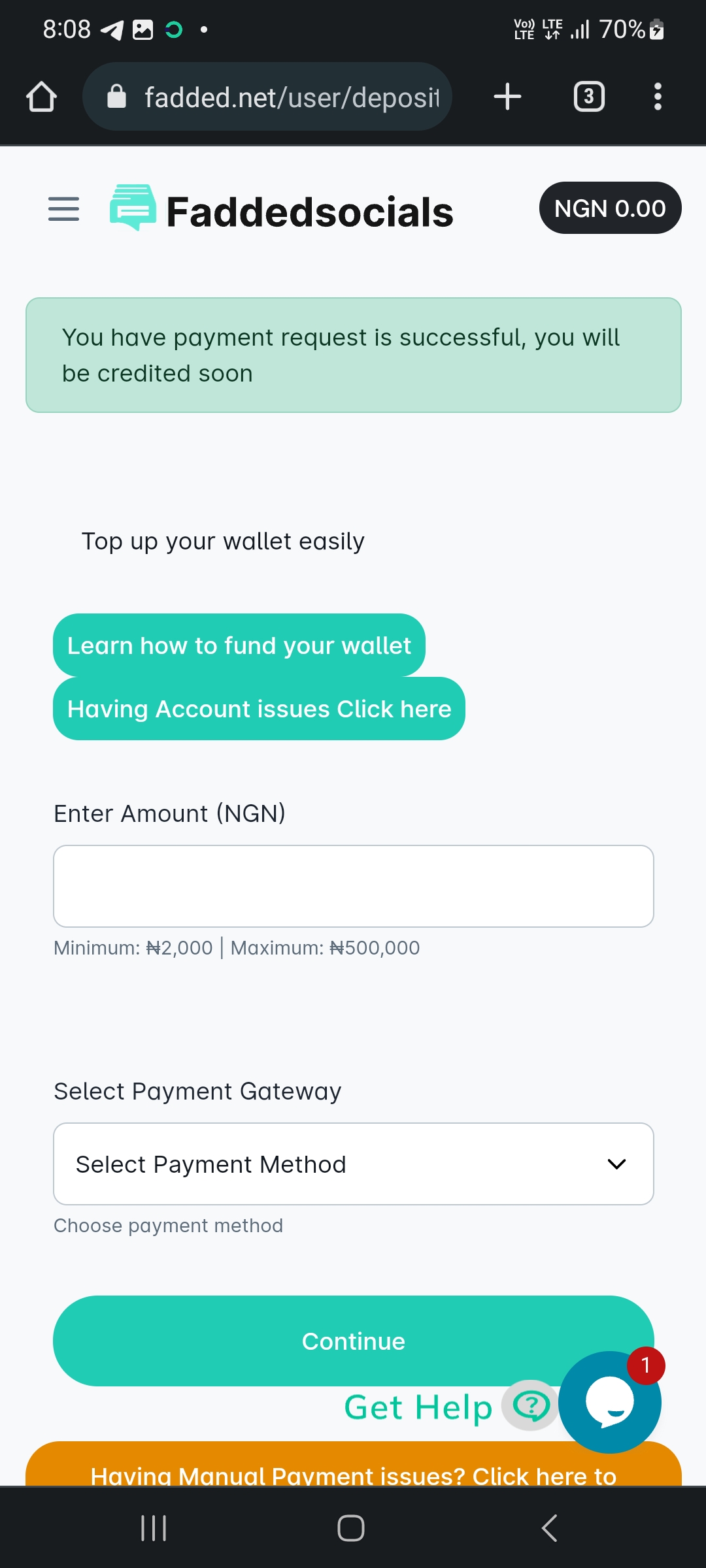706x1568 pixels.
Task: Focus the Enter Amount (NGN) field
Action: click(x=353, y=886)
